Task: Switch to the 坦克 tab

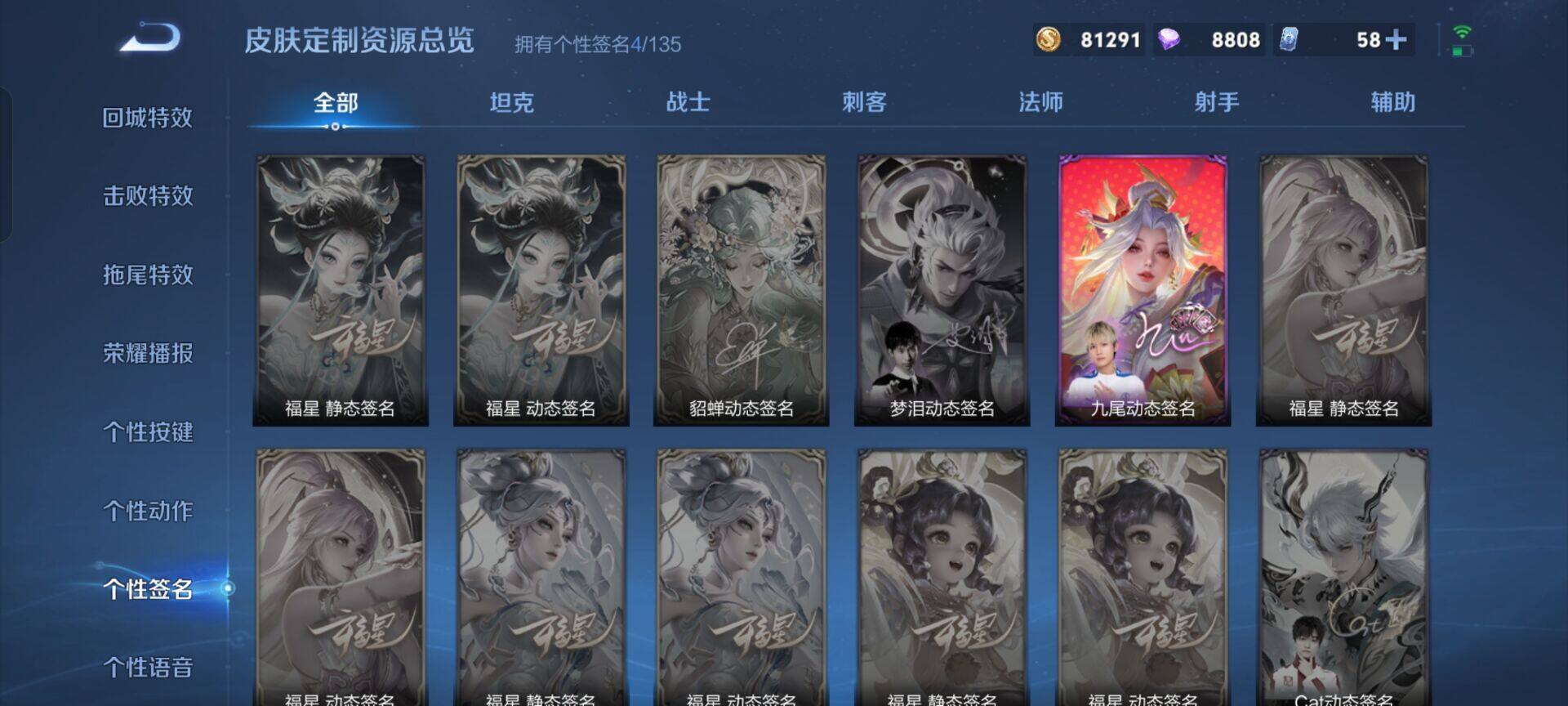Action: pos(511,103)
